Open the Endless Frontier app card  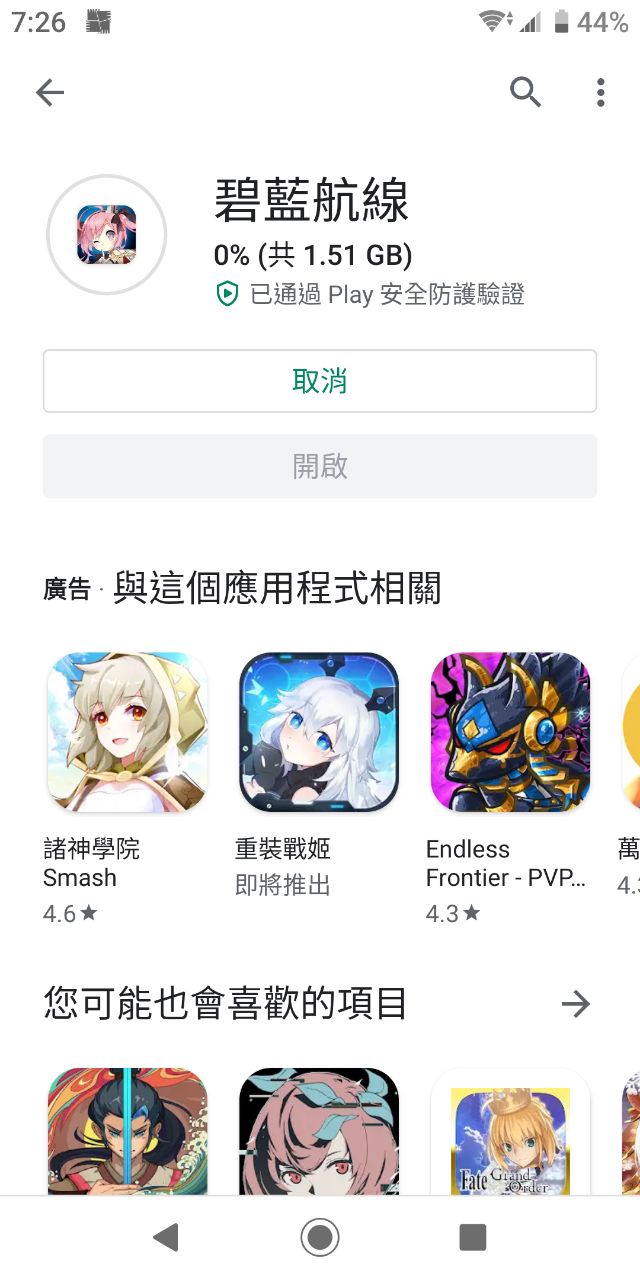point(510,732)
